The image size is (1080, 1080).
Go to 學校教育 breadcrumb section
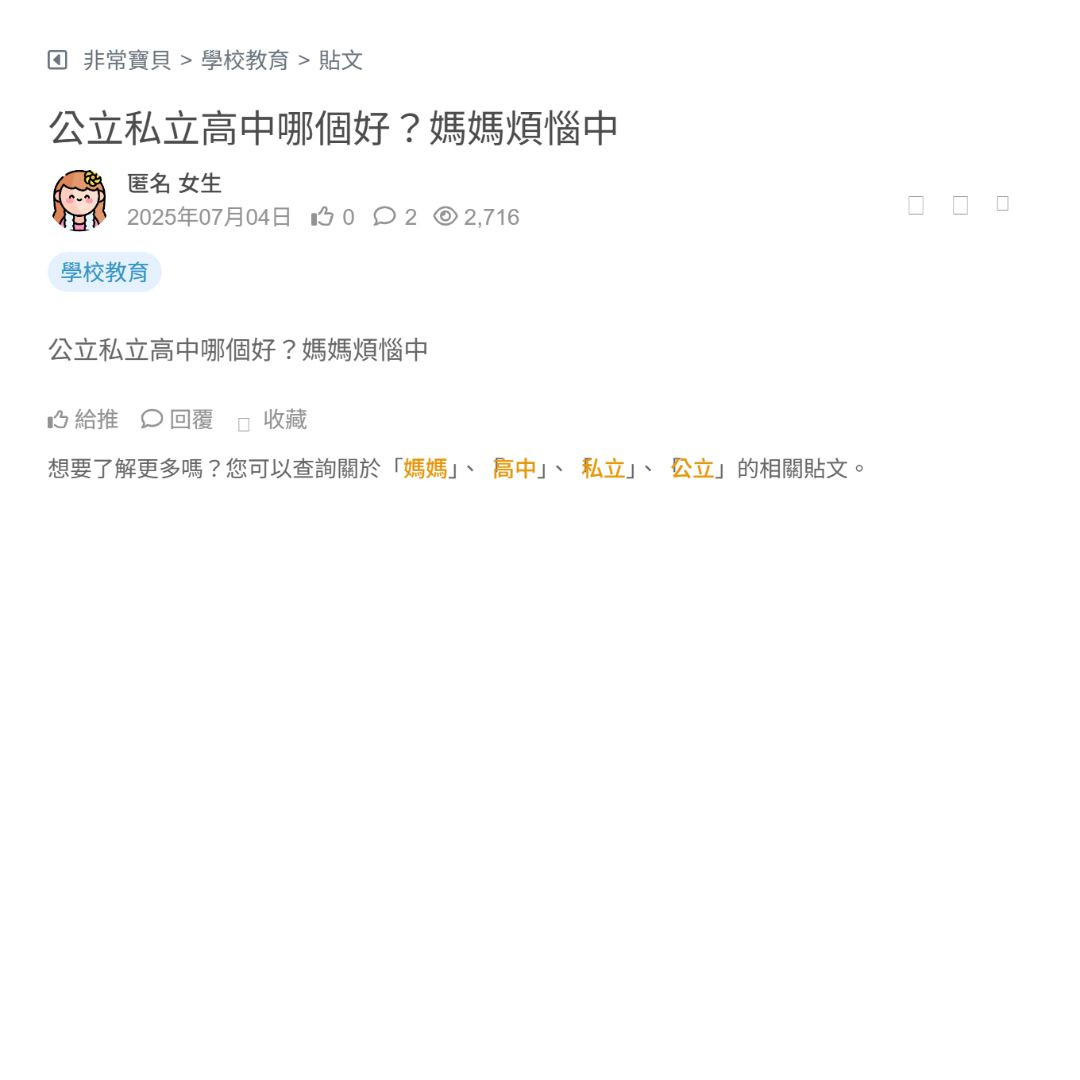[x=245, y=60]
